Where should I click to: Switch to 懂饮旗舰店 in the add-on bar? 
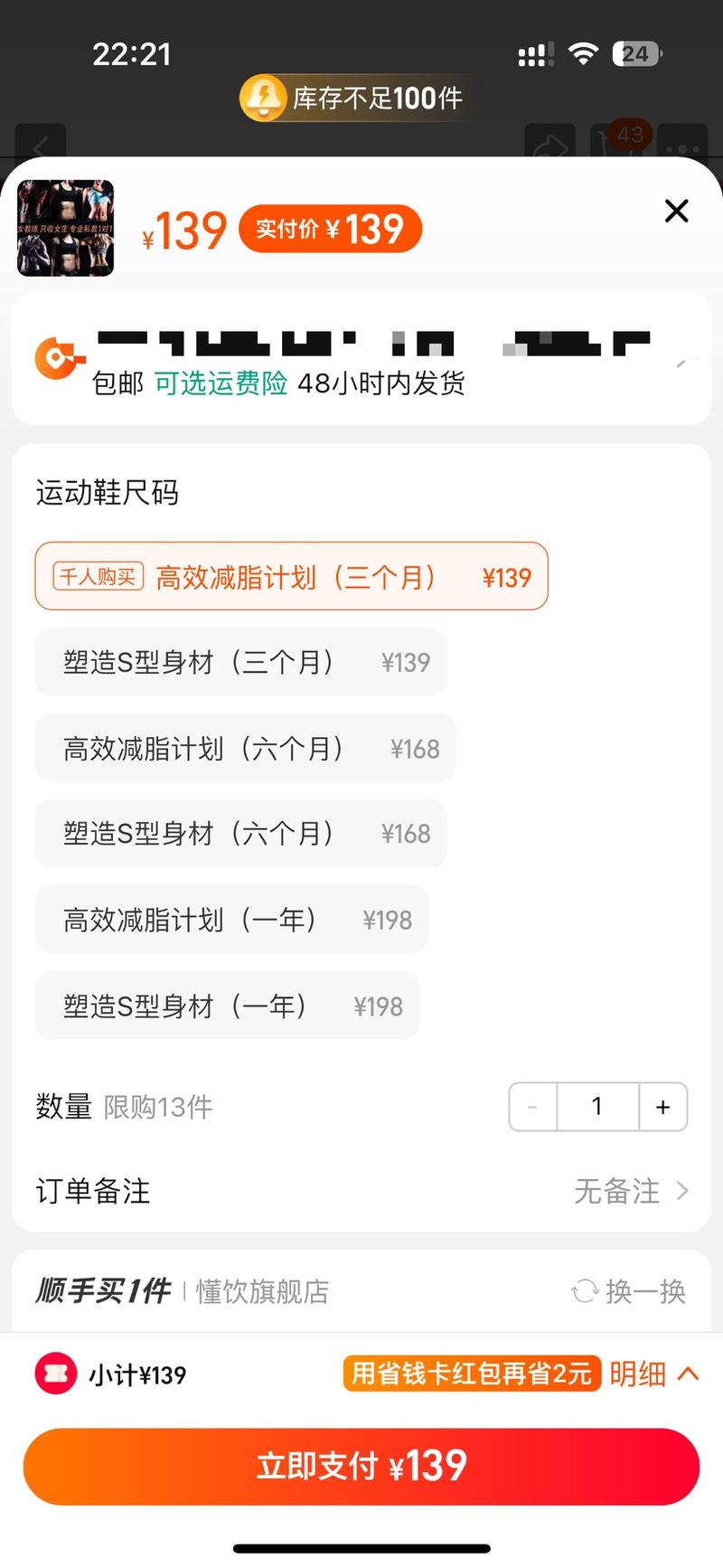[261, 1291]
